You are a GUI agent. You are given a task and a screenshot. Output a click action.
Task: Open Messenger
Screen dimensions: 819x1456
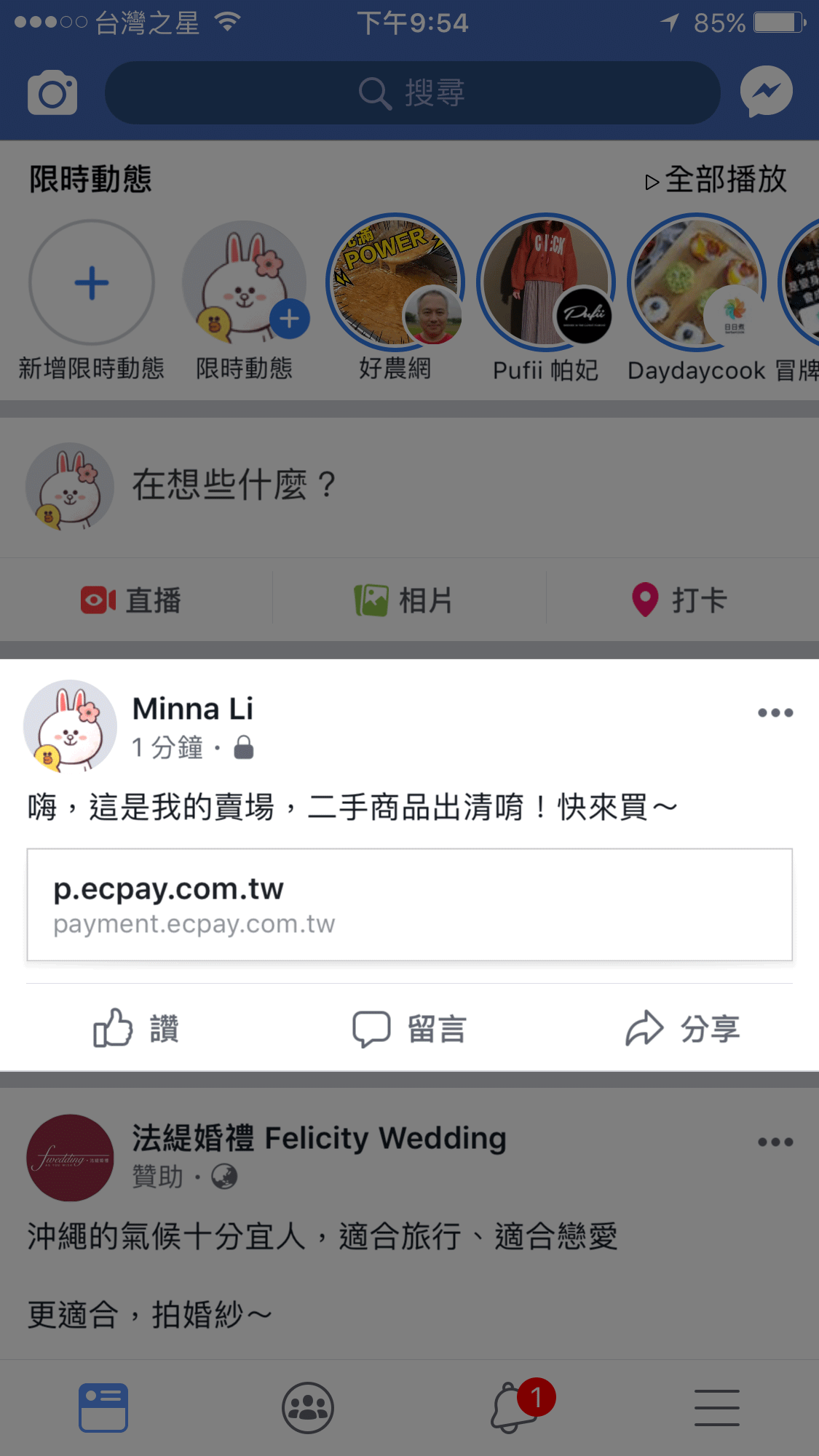pyautogui.click(x=766, y=92)
